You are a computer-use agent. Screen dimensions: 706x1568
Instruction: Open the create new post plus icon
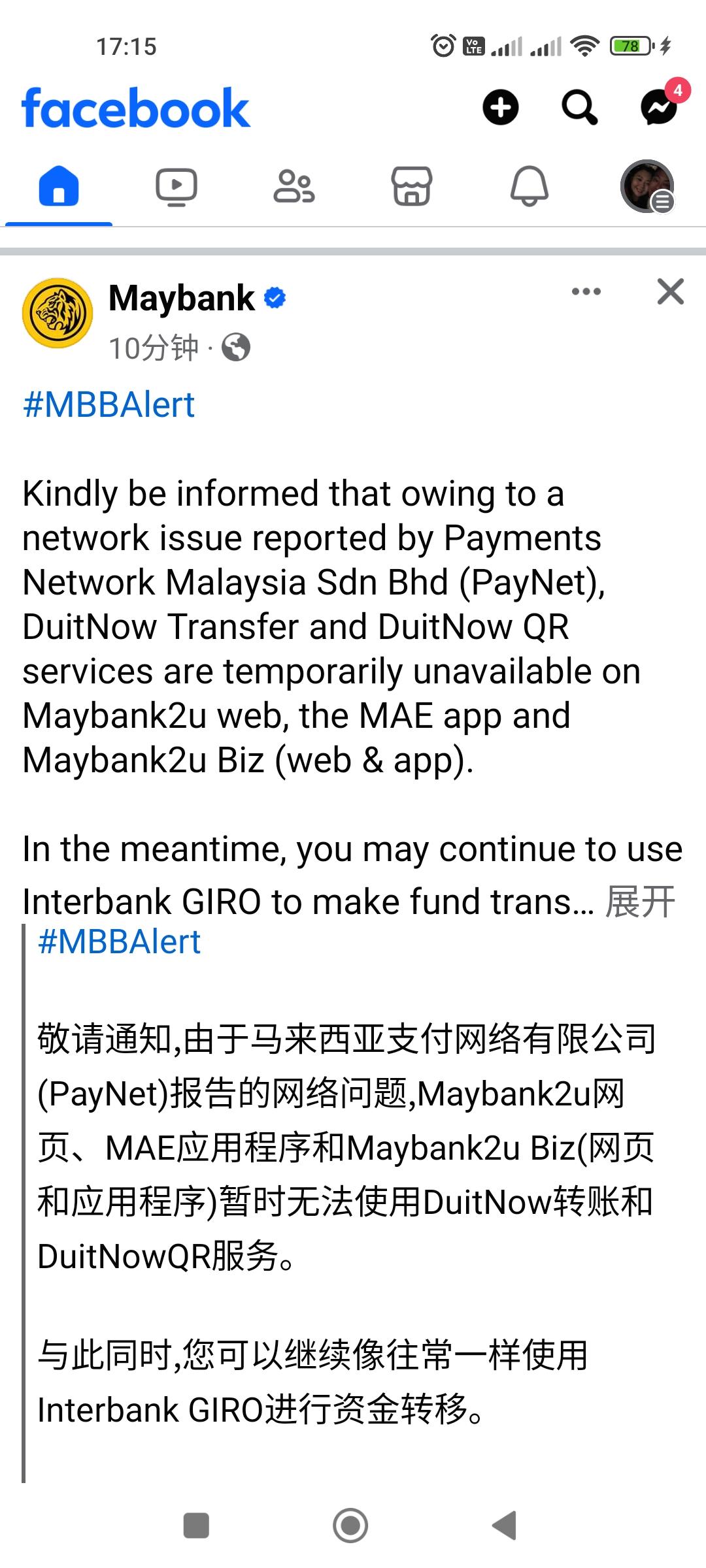501,107
